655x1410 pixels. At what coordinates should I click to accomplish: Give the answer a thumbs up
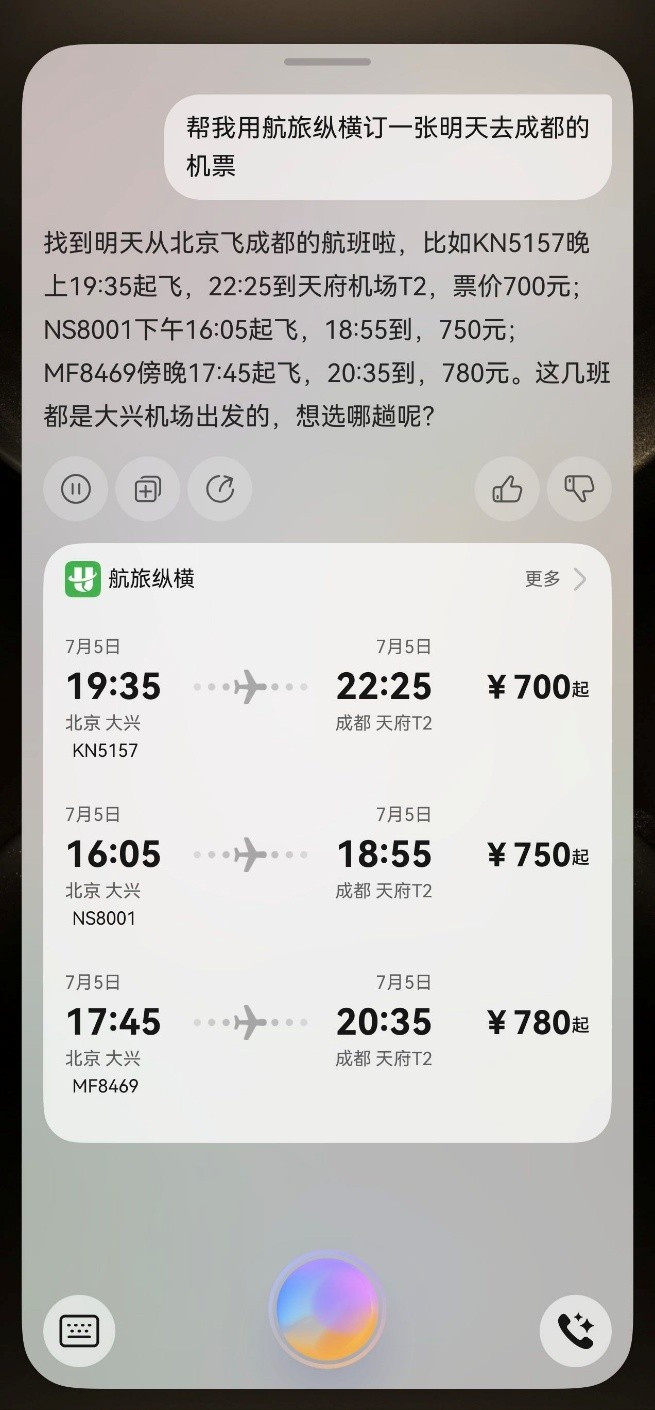tap(507, 489)
